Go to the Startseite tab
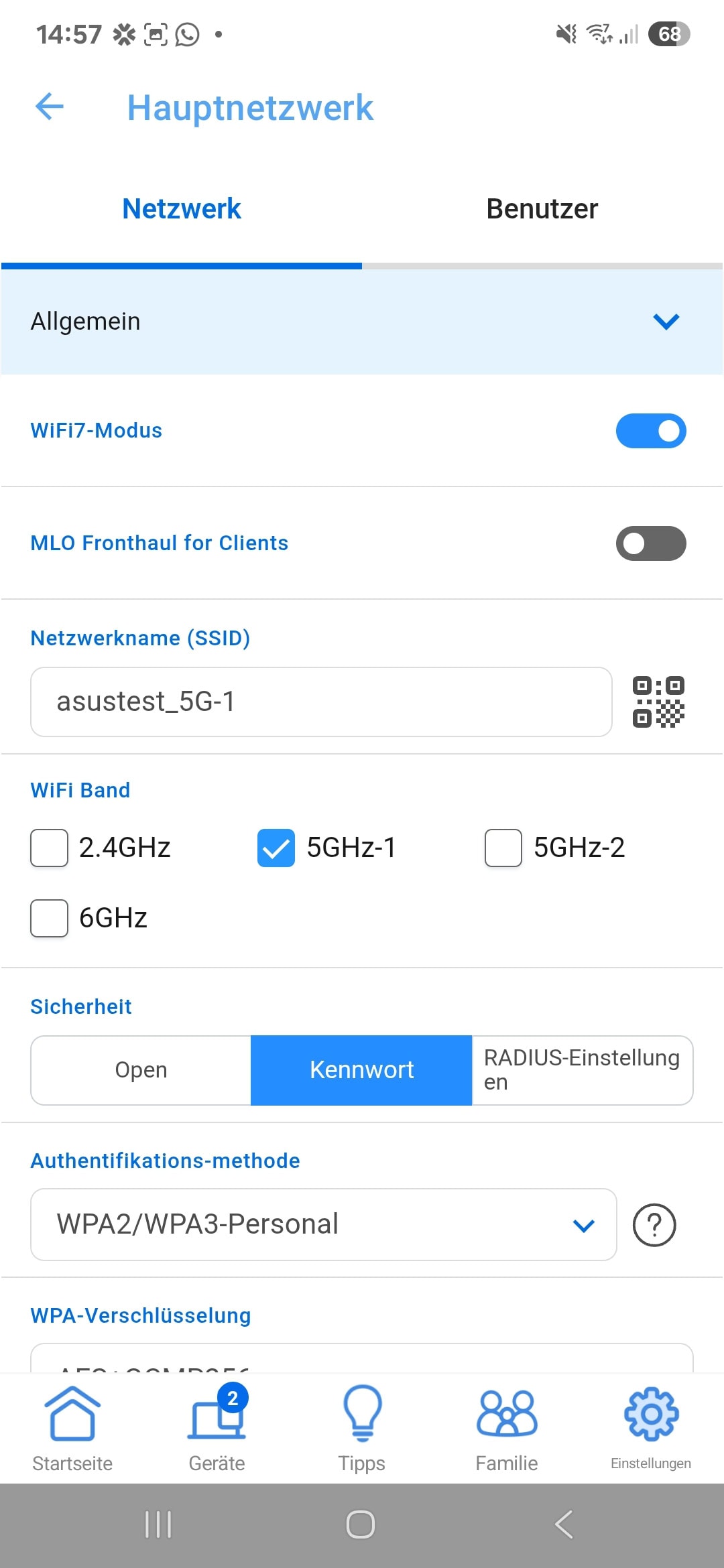The width and height of the screenshot is (724, 1568). point(72,1428)
